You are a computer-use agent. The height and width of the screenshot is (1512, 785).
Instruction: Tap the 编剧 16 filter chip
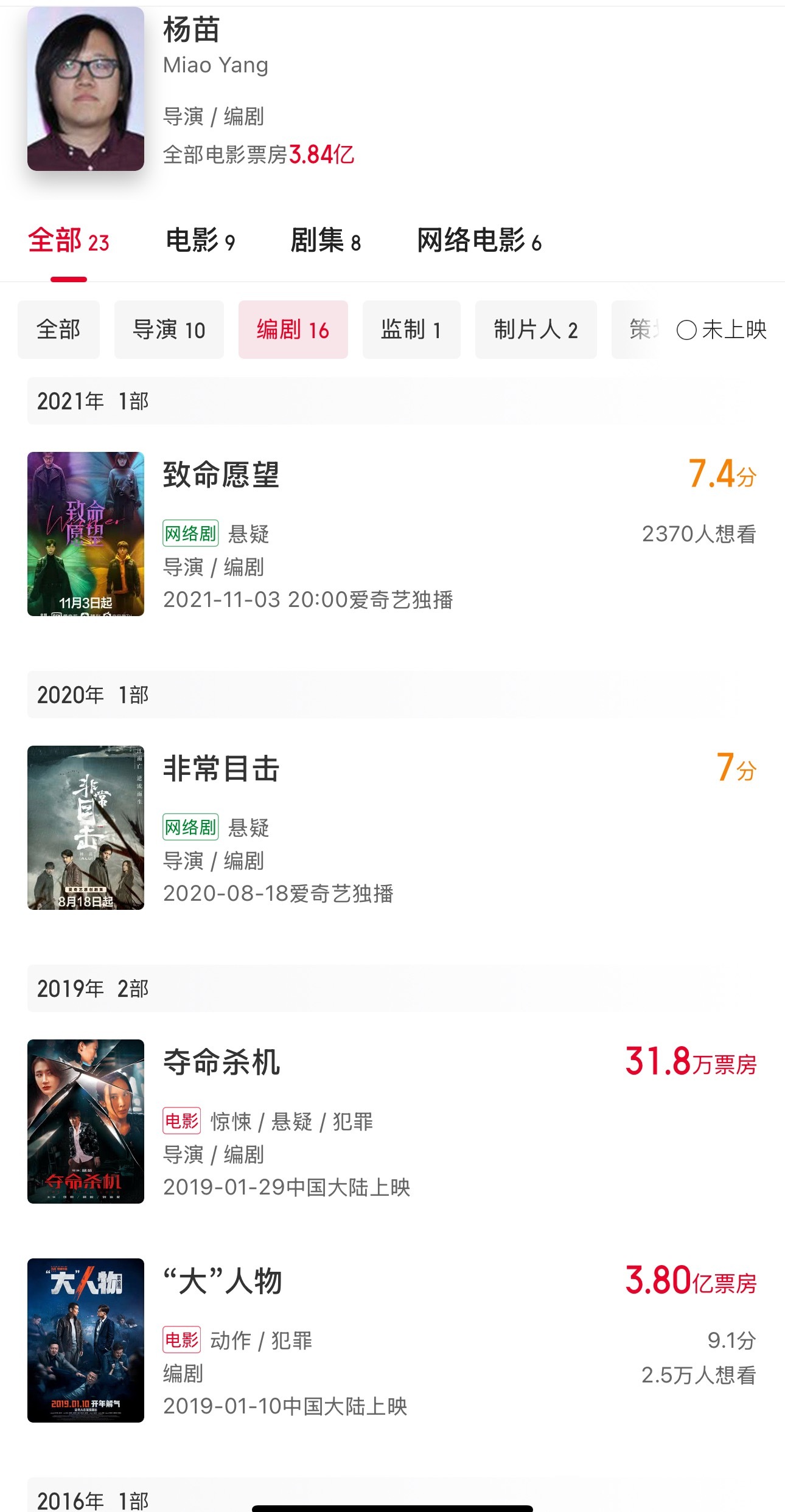[293, 330]
